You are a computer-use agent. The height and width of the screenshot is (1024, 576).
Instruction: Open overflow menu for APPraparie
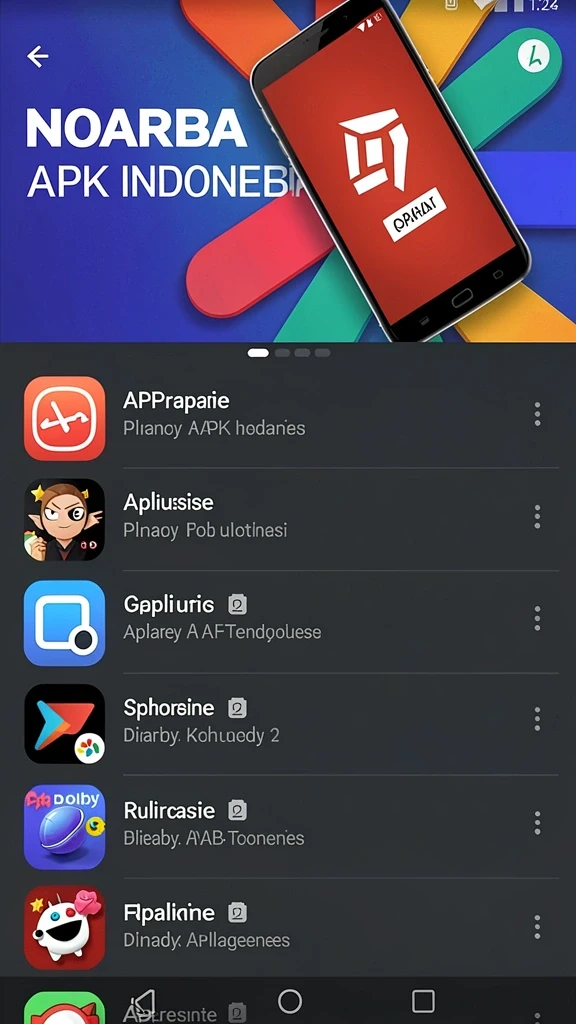click(x=537, y=414)
